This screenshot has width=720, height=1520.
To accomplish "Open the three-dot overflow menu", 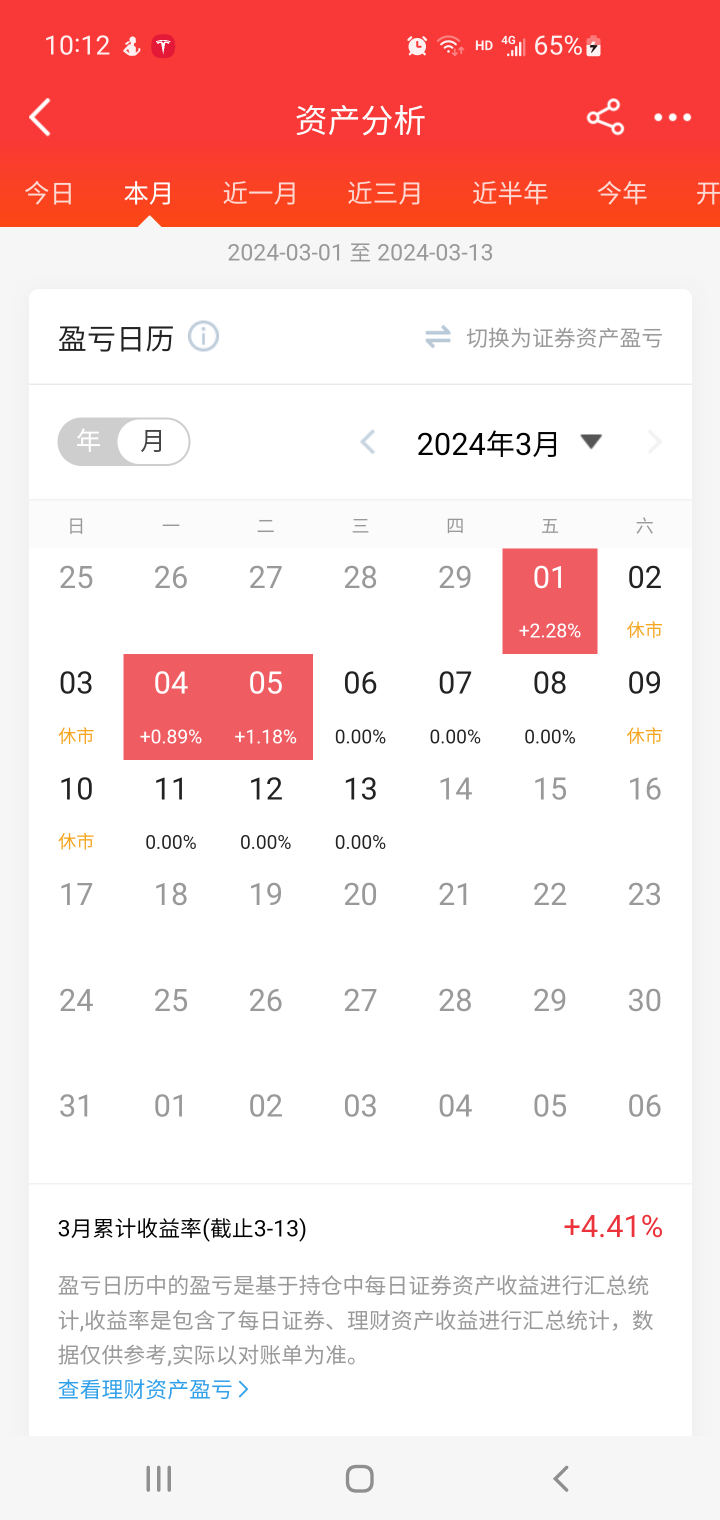I will (672, 118).
